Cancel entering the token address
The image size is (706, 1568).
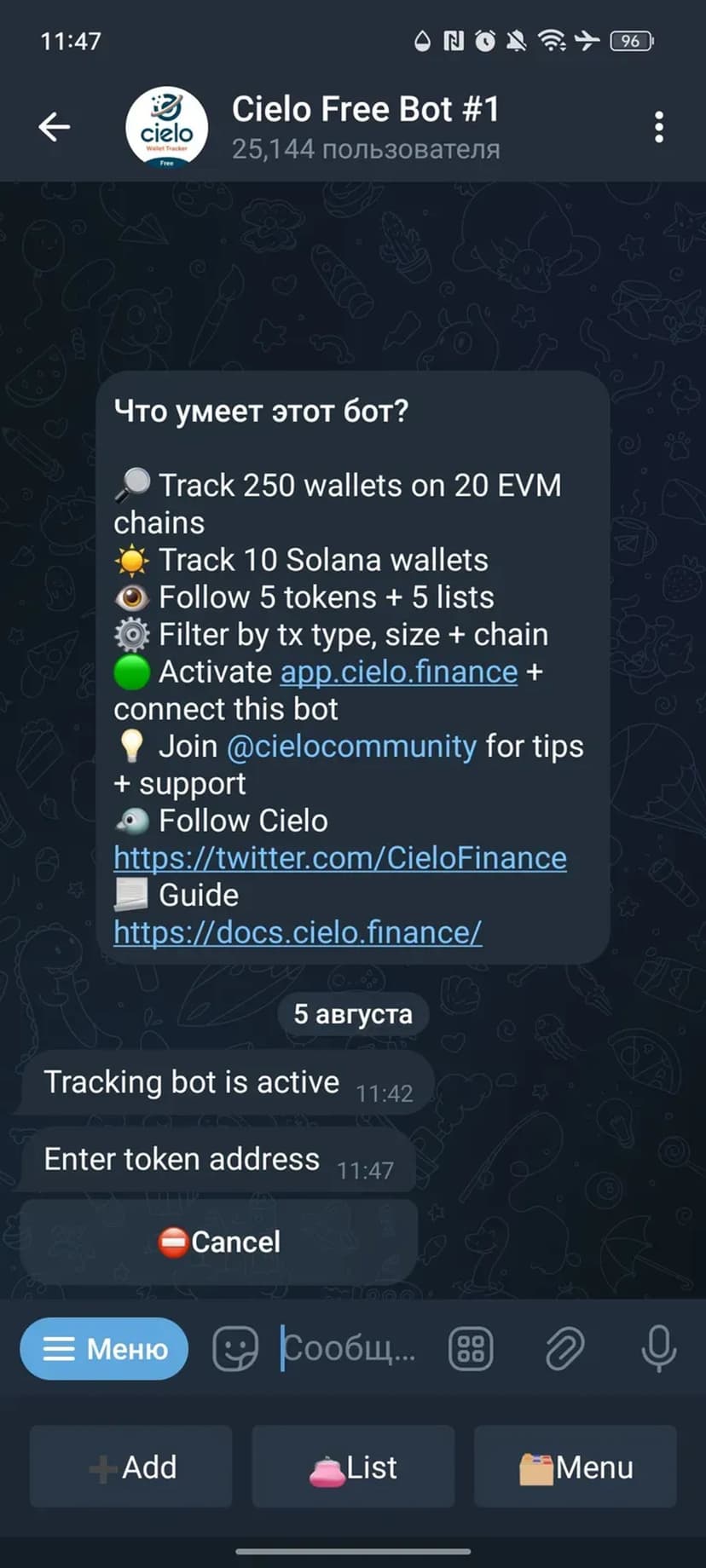[219, 1242]
